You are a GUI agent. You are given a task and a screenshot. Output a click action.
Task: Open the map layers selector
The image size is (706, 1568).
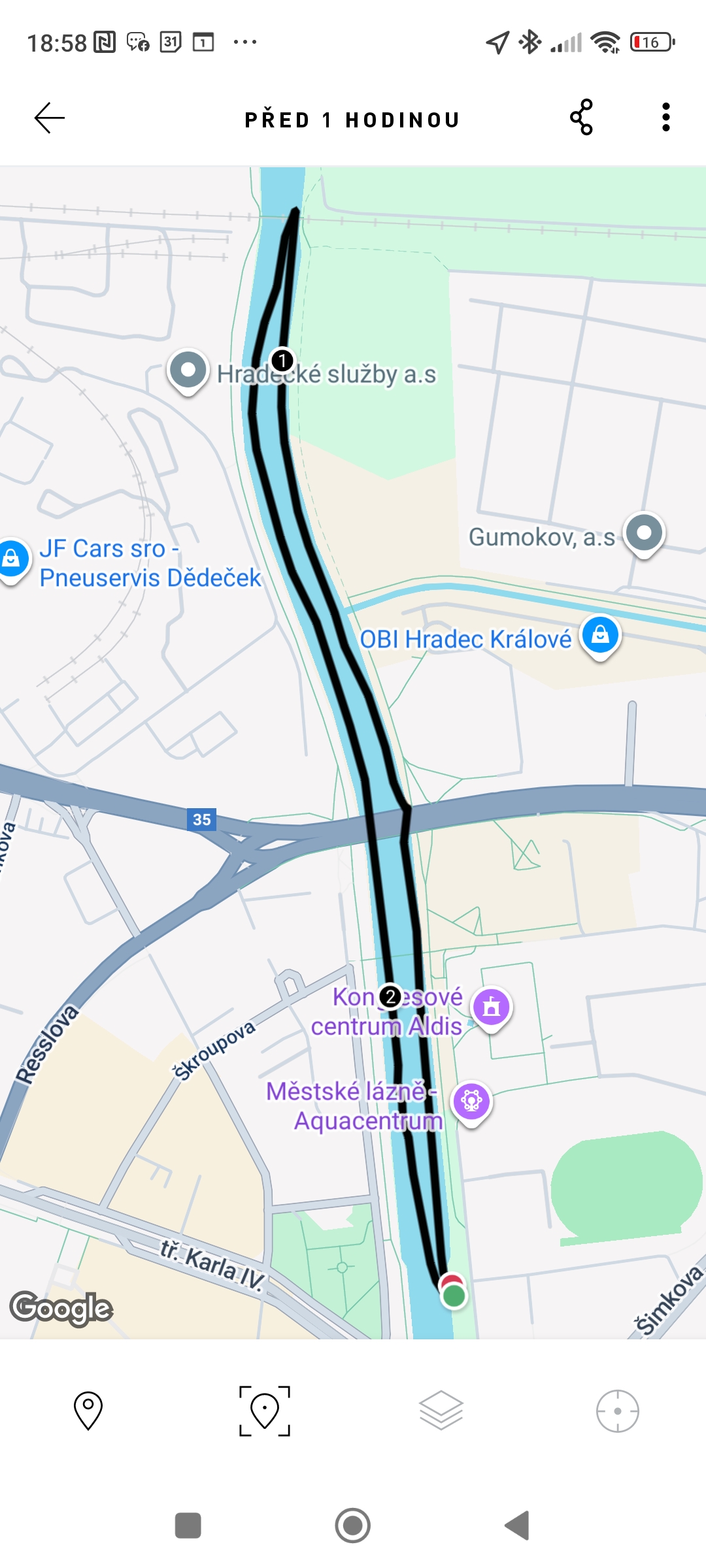441,1411
